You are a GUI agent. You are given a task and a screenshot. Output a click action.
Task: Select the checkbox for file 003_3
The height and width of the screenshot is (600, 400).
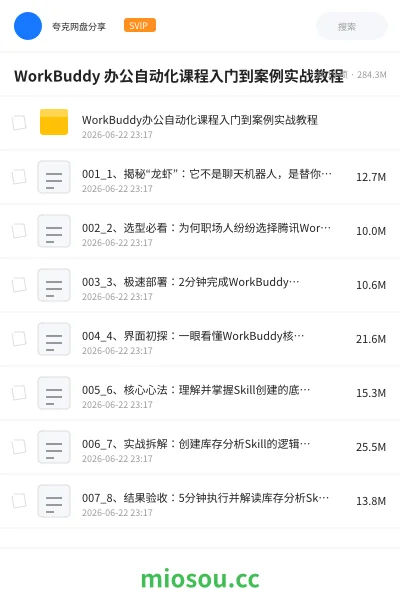point(19,285)
